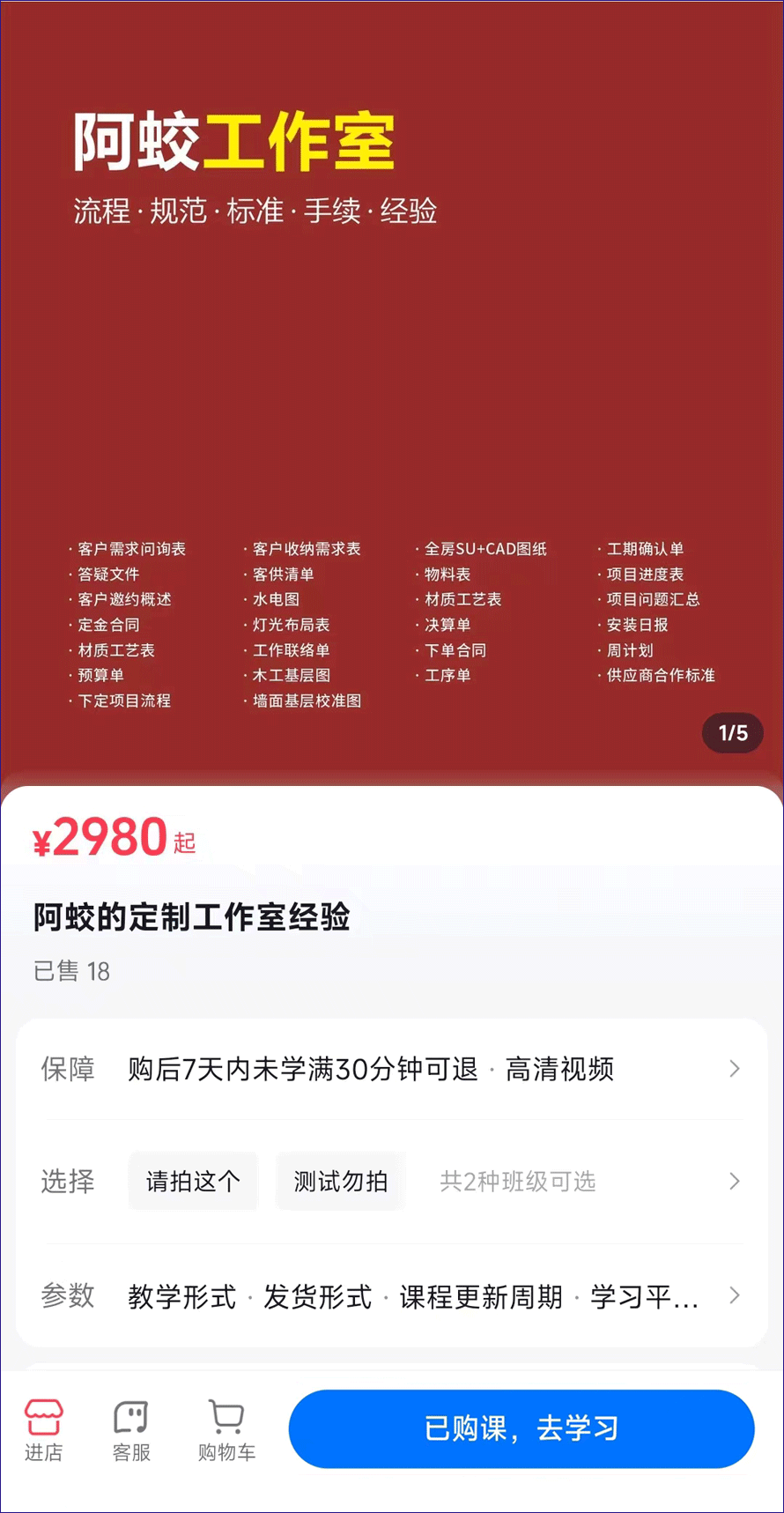
Task: Open the 购物车 shopping cart
Action: 226,1429
